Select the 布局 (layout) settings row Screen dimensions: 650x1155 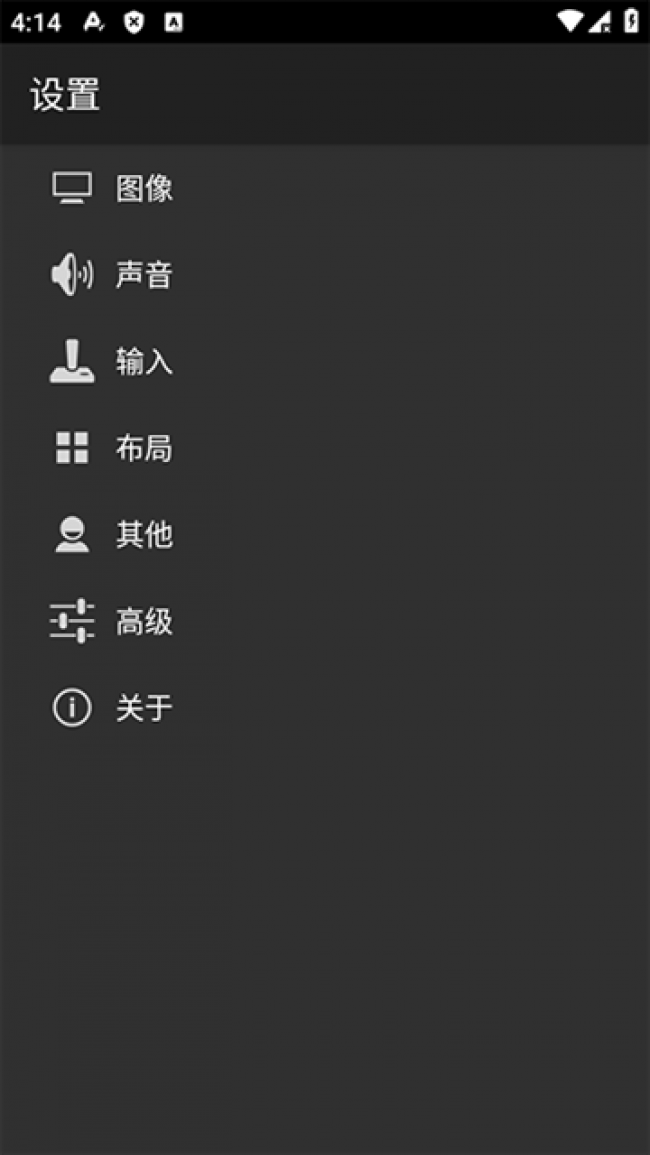(x=144, y=448)
